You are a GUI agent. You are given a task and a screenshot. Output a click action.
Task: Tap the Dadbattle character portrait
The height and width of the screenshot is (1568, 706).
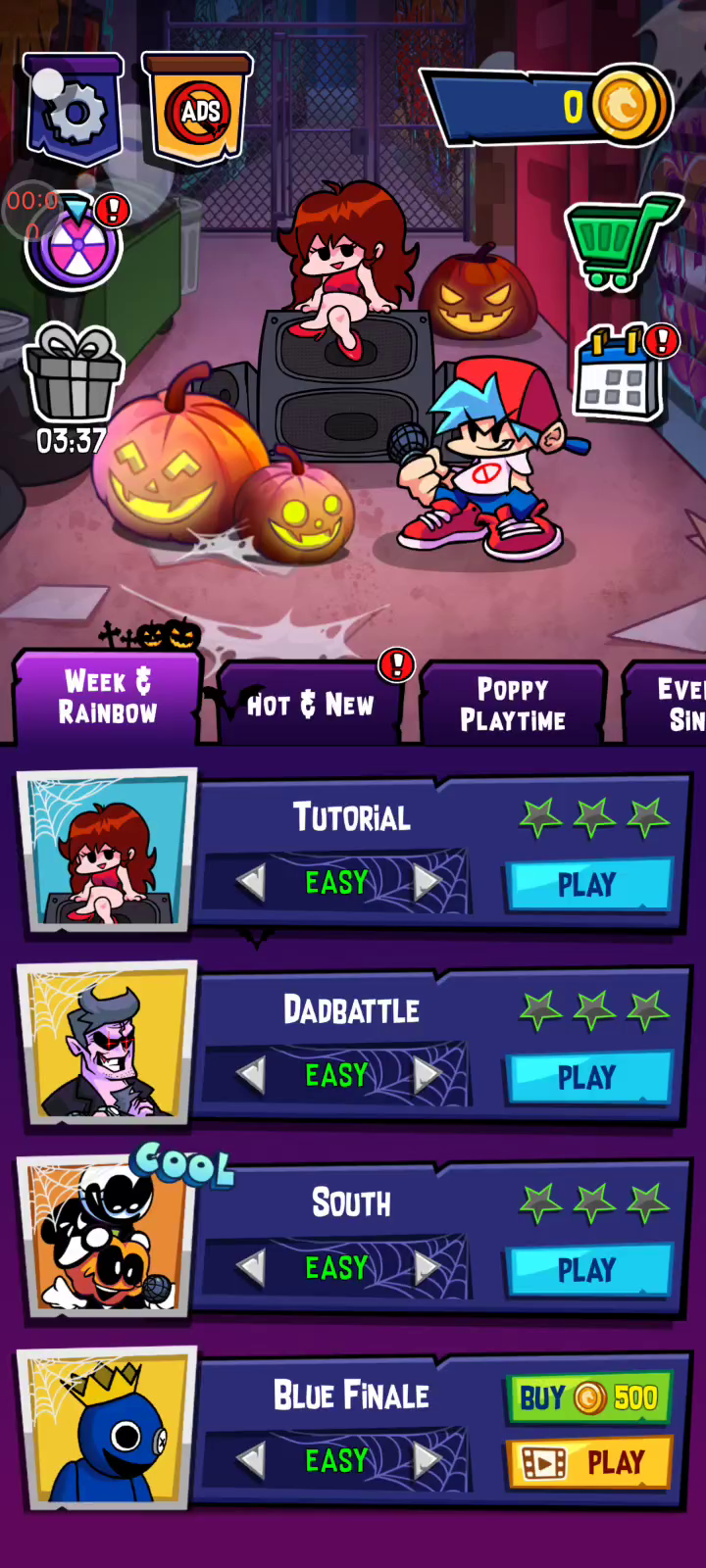click(x=106, y=1044)
